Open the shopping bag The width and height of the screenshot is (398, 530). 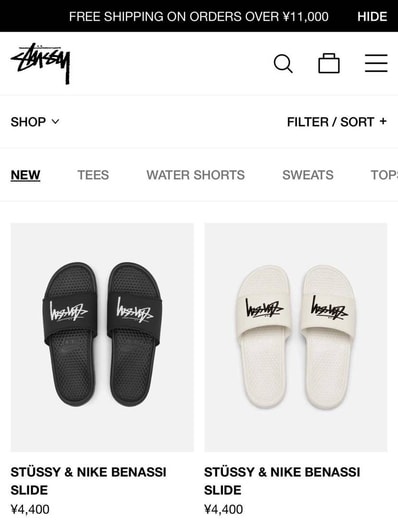point(329,63)
